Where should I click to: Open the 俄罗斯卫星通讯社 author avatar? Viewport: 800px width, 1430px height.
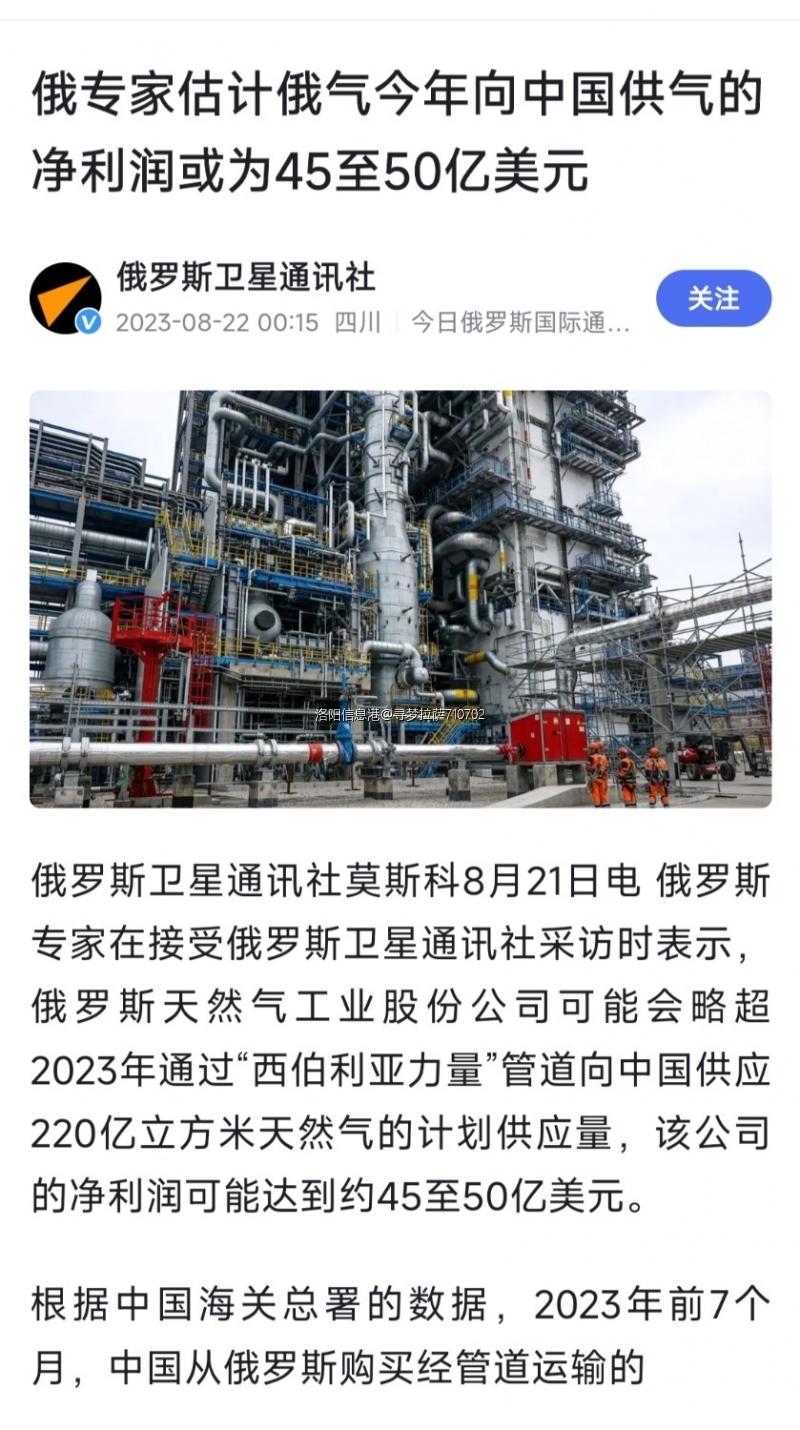click(x=65, y=297)
